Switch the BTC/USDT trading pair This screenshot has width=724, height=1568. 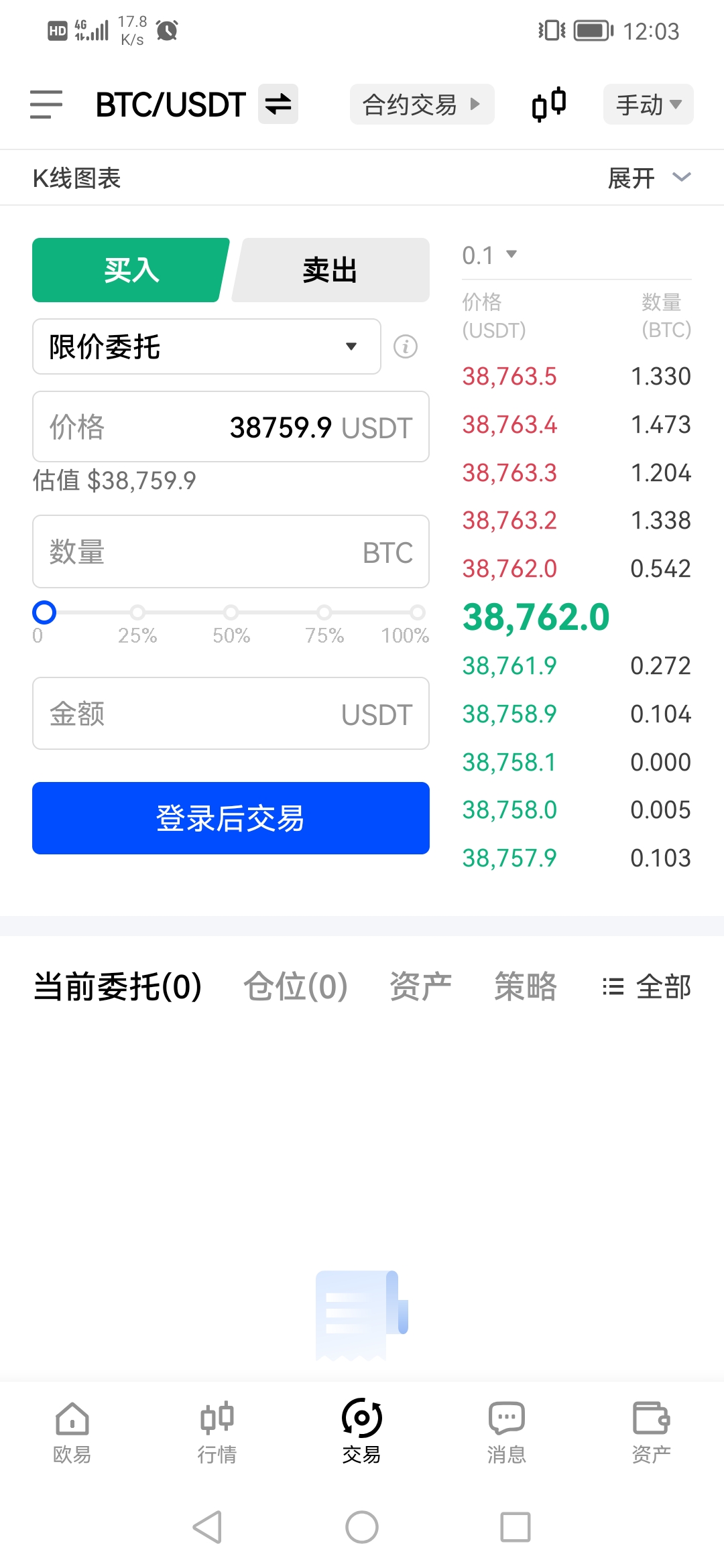(x=278, y=105)
